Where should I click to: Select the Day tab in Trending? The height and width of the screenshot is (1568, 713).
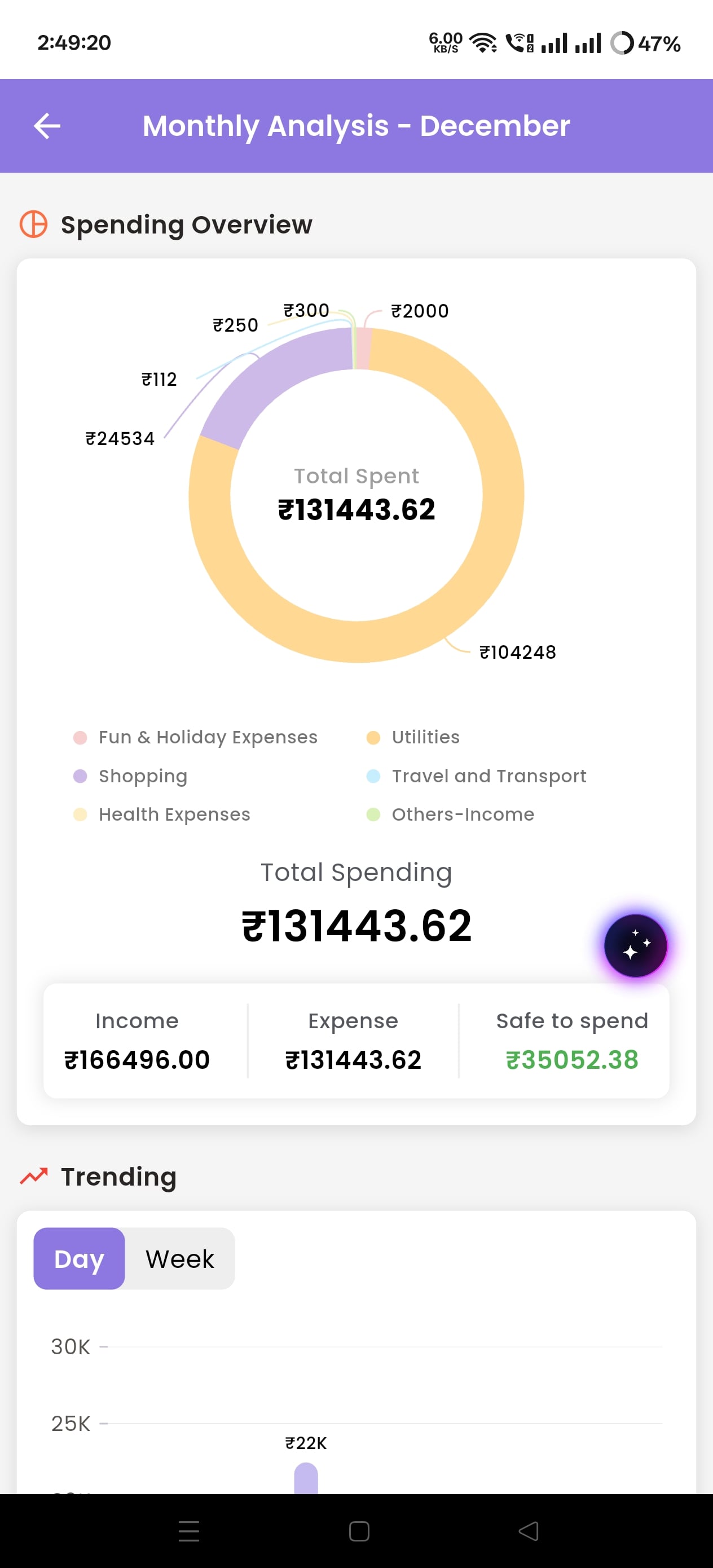tap(78, 1259)
